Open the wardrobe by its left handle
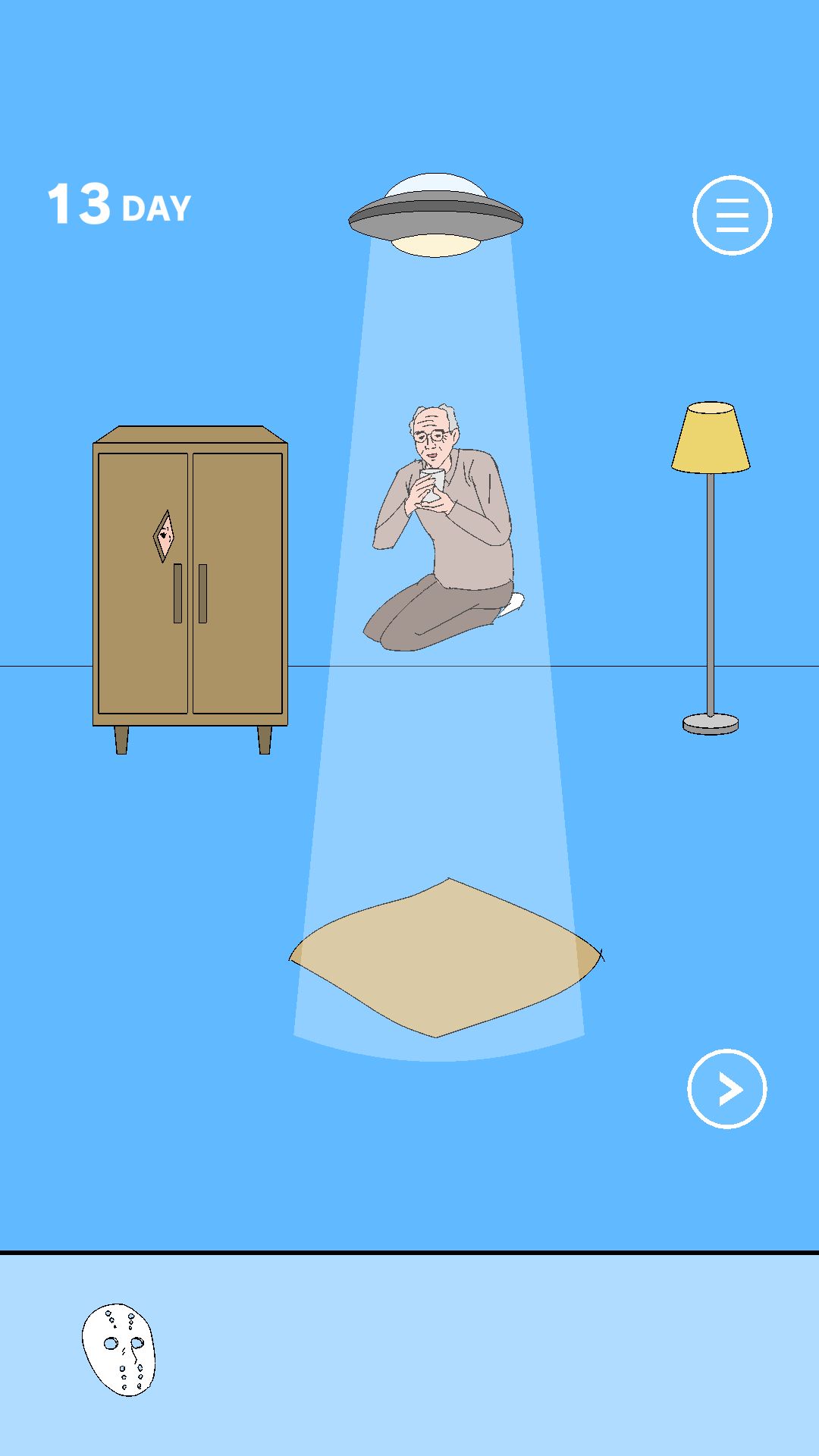This screenshot has height=1456, width=819. (x=176, y=595)
